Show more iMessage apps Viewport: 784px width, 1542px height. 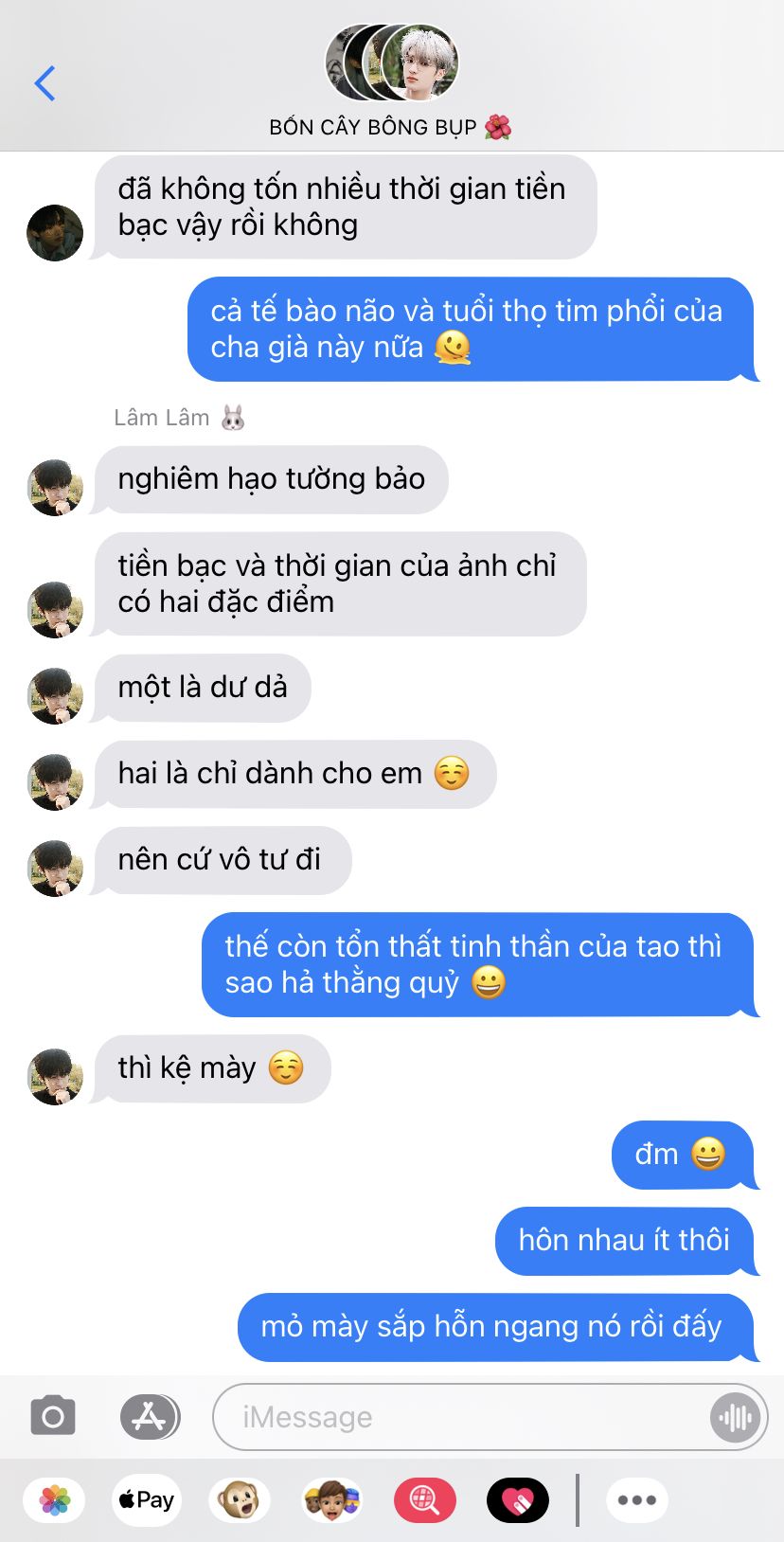637,1500
